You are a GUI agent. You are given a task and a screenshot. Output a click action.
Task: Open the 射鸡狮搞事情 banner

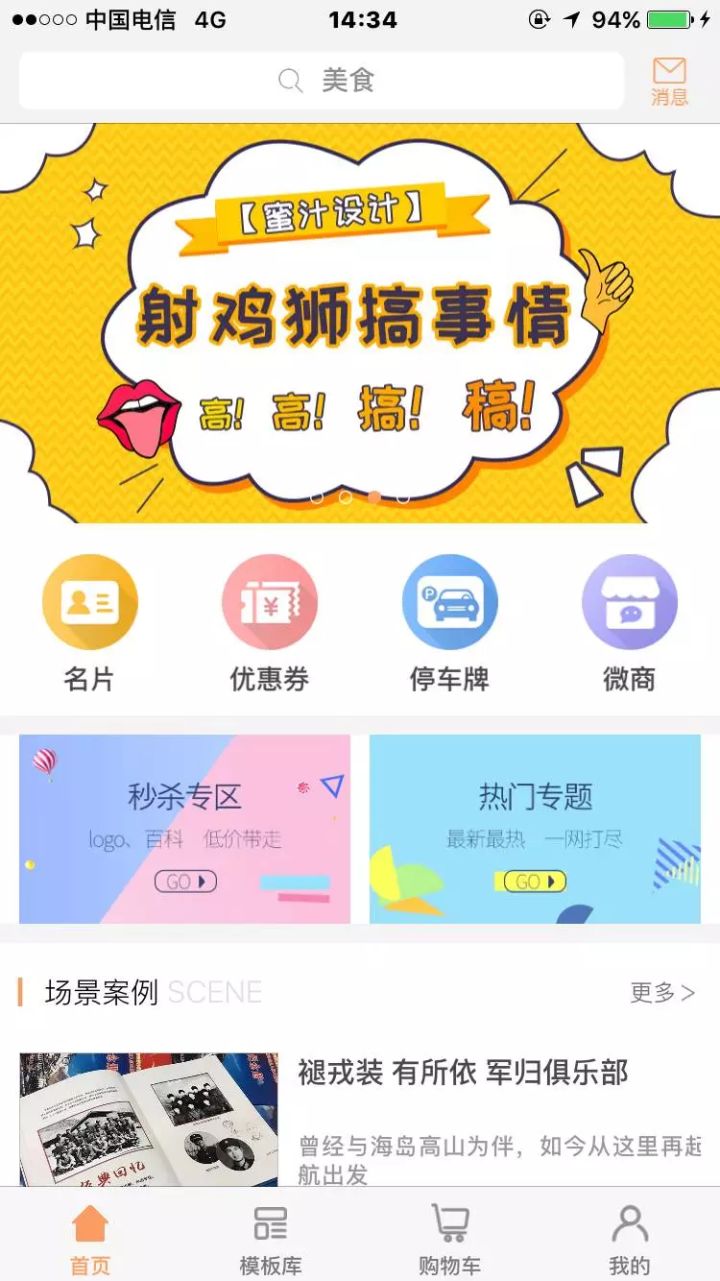(360, 322)
